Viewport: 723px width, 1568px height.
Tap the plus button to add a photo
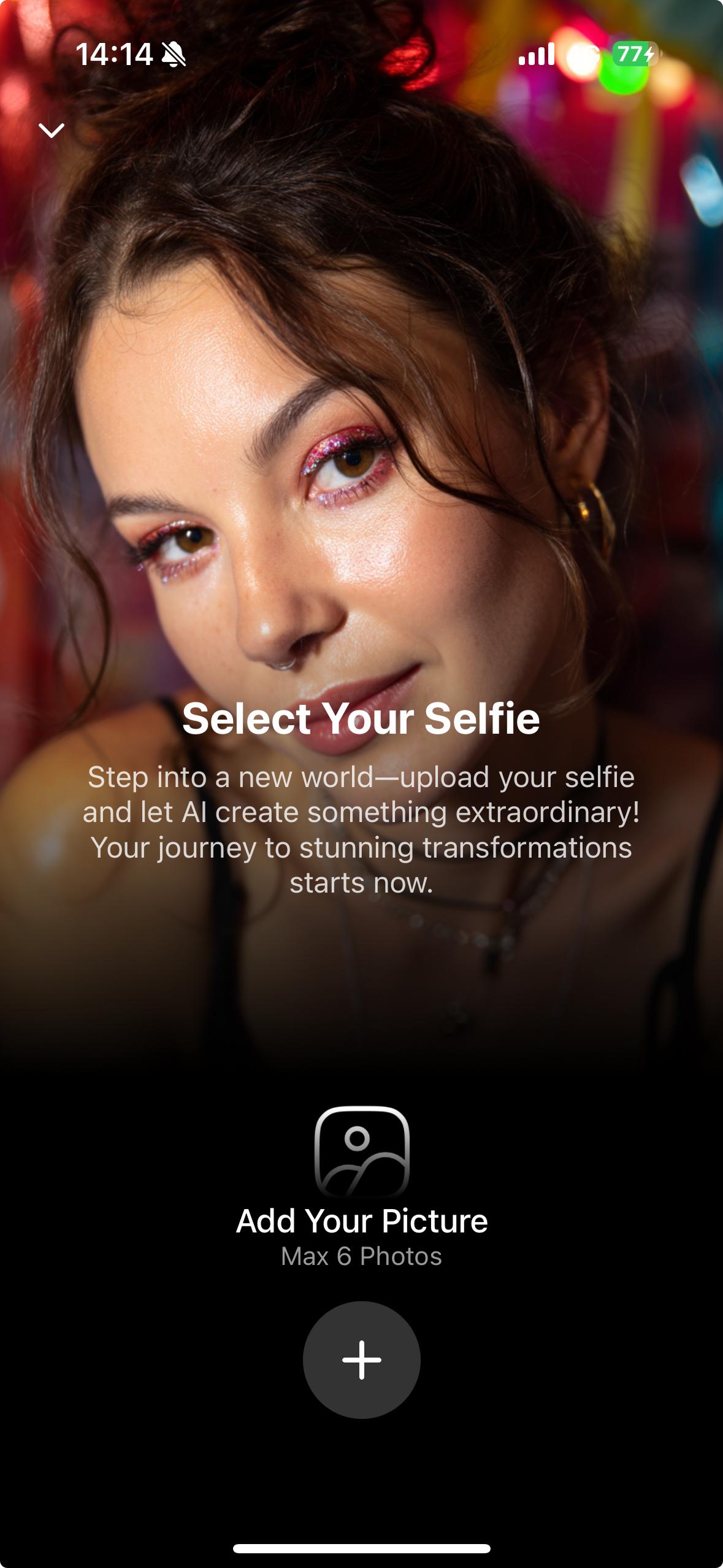click(361, 1359)
